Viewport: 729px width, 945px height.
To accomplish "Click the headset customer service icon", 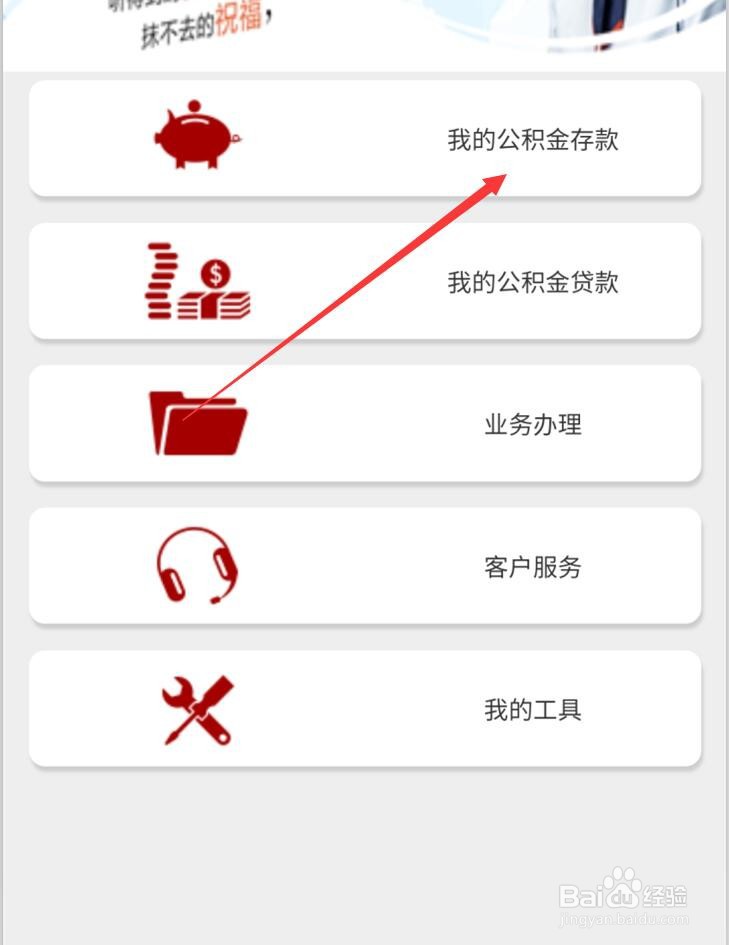I will point(197,565).
